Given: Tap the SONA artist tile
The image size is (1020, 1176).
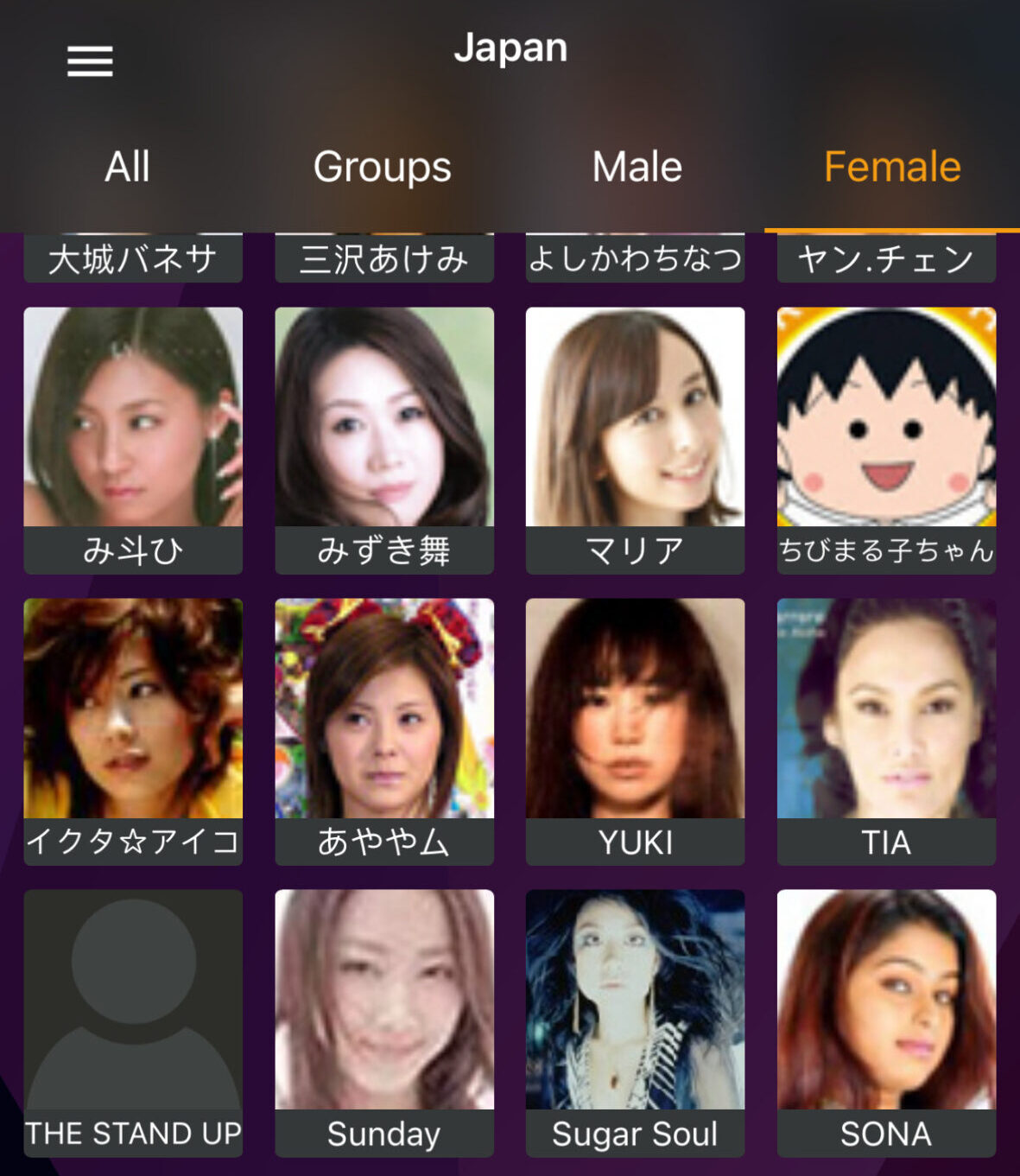Looking at the screenshot, I should 886,1021.
